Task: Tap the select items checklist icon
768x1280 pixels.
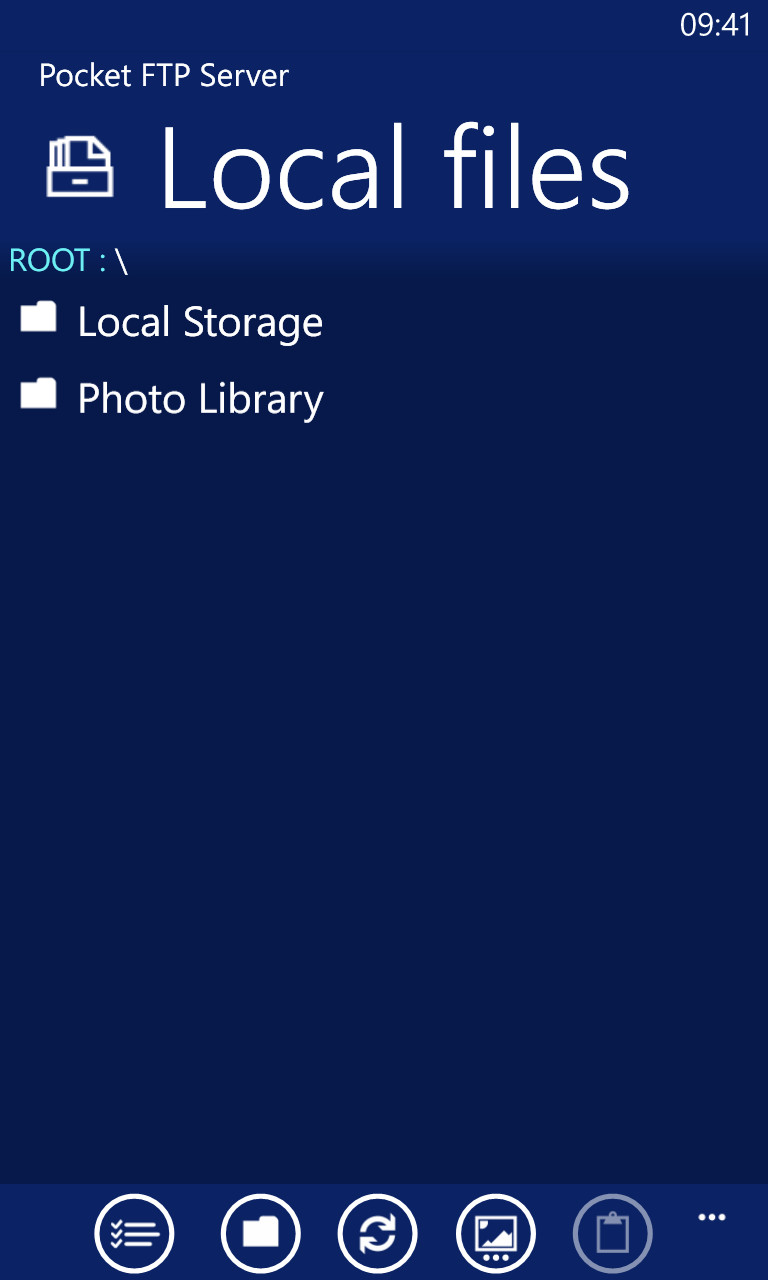Action: coord(134,1234)
